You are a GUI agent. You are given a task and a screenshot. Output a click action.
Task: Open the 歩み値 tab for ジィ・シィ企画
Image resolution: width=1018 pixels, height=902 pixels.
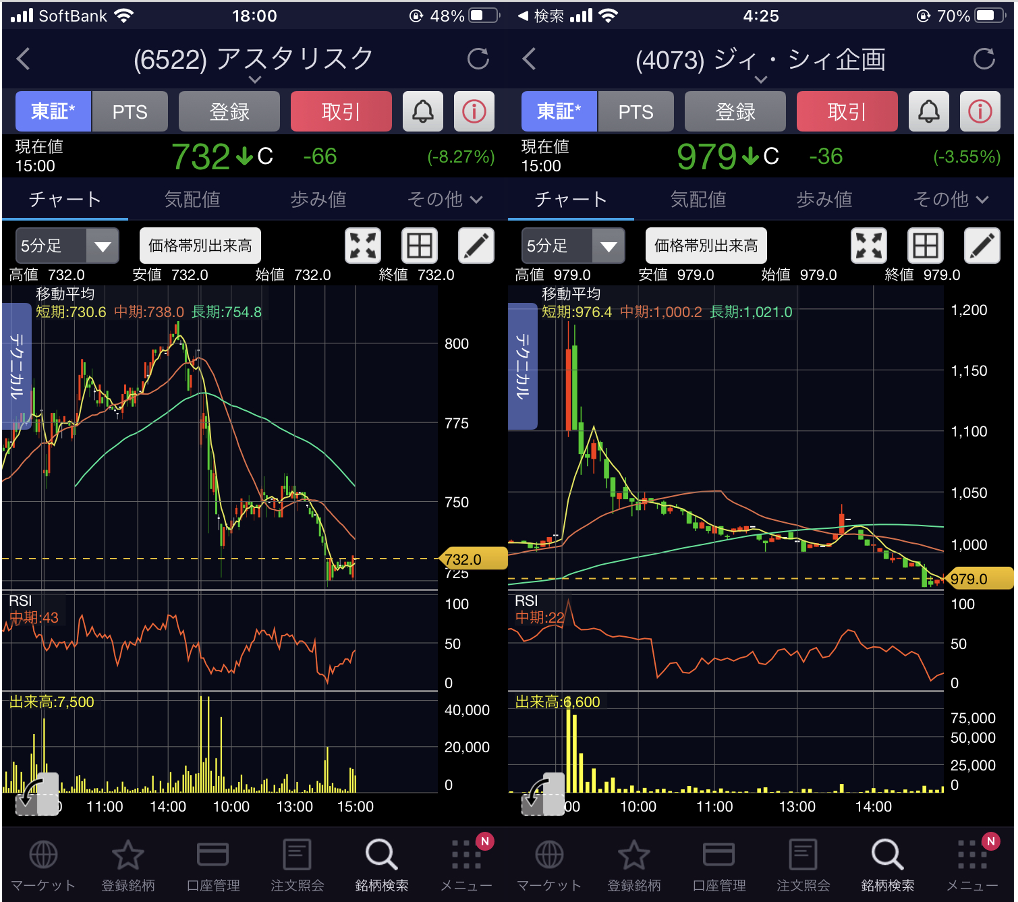point(824,199)
